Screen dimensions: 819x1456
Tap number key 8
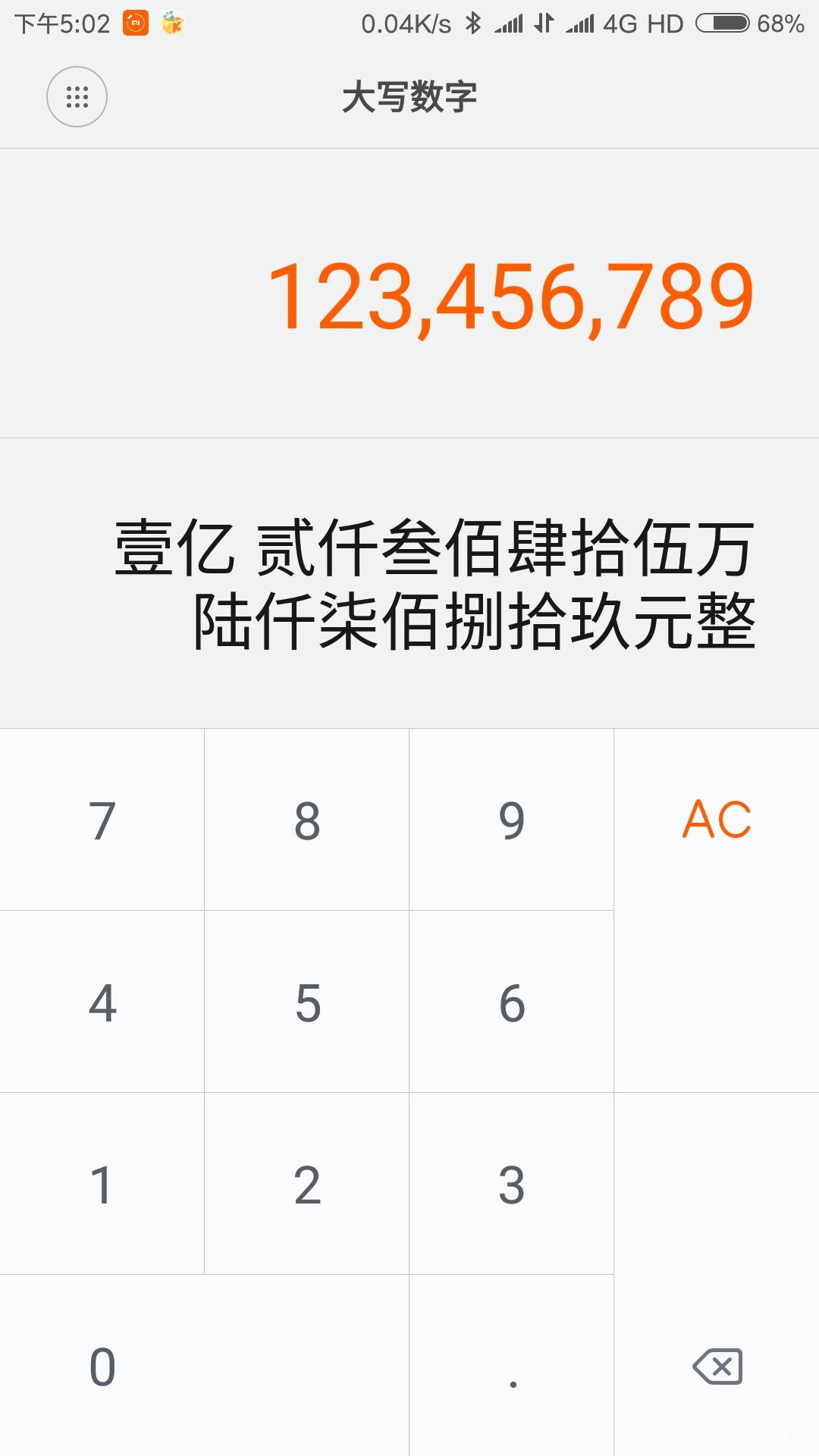tap(307, 821)
